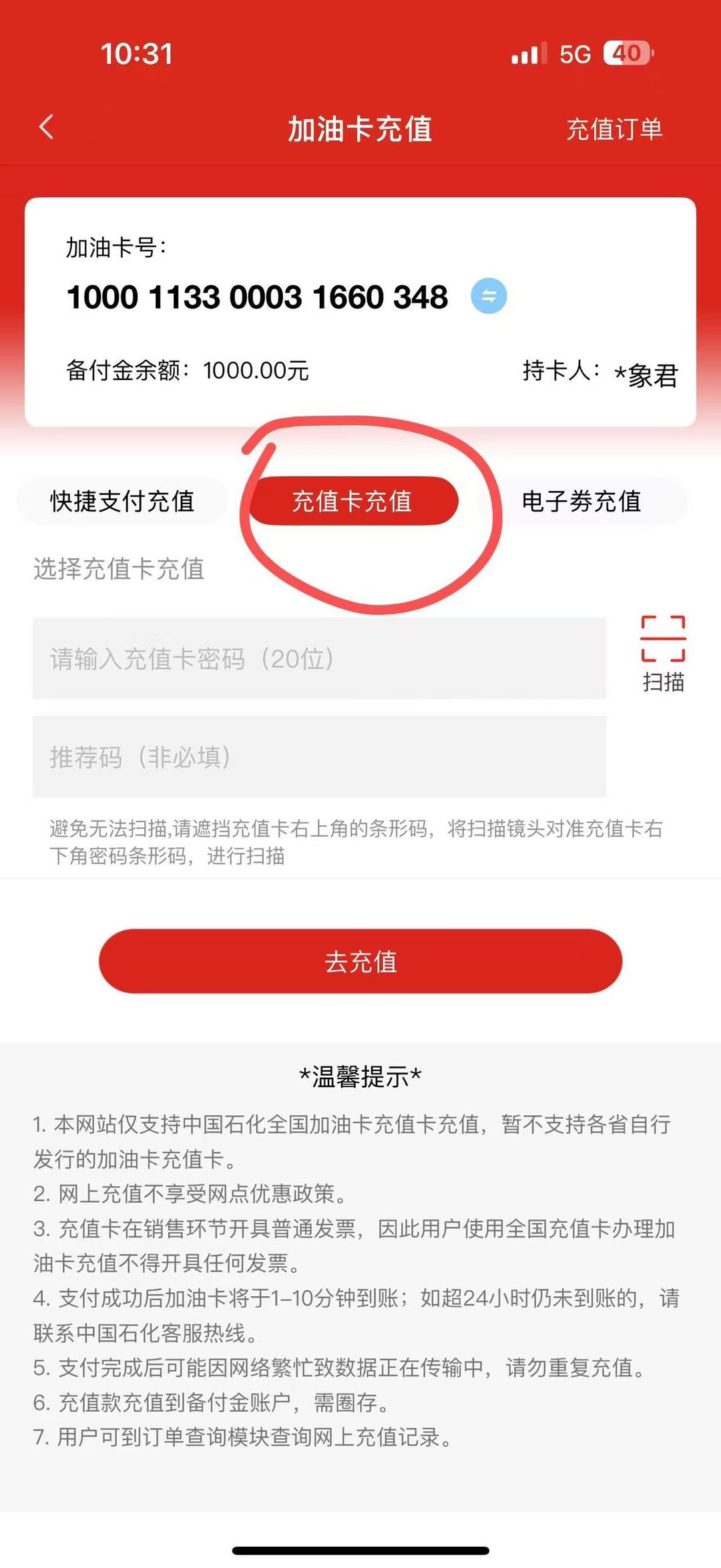
Task: Tap the 推荐码 referral code field
Action: 319,757
